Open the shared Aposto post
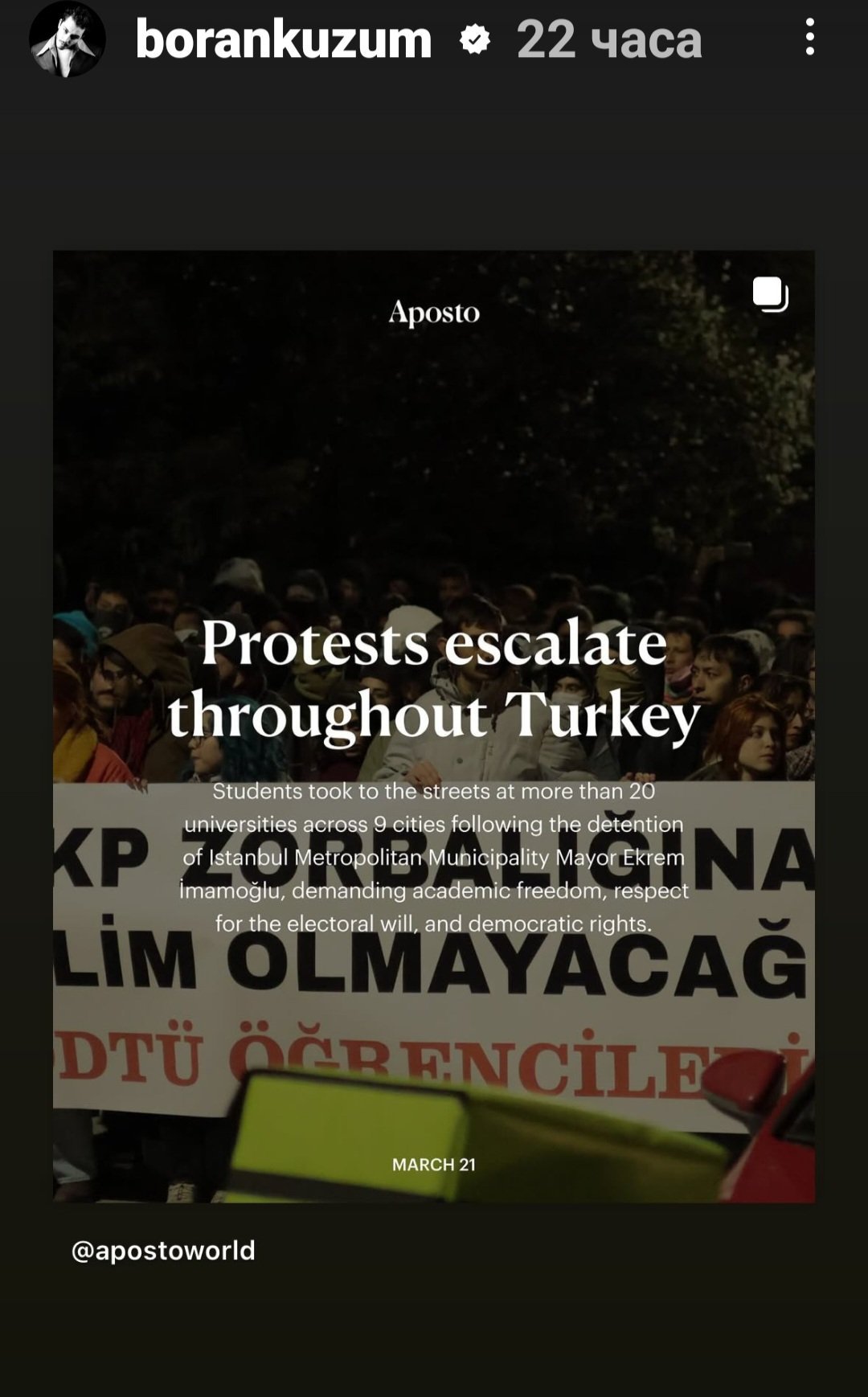 (434, 726)
